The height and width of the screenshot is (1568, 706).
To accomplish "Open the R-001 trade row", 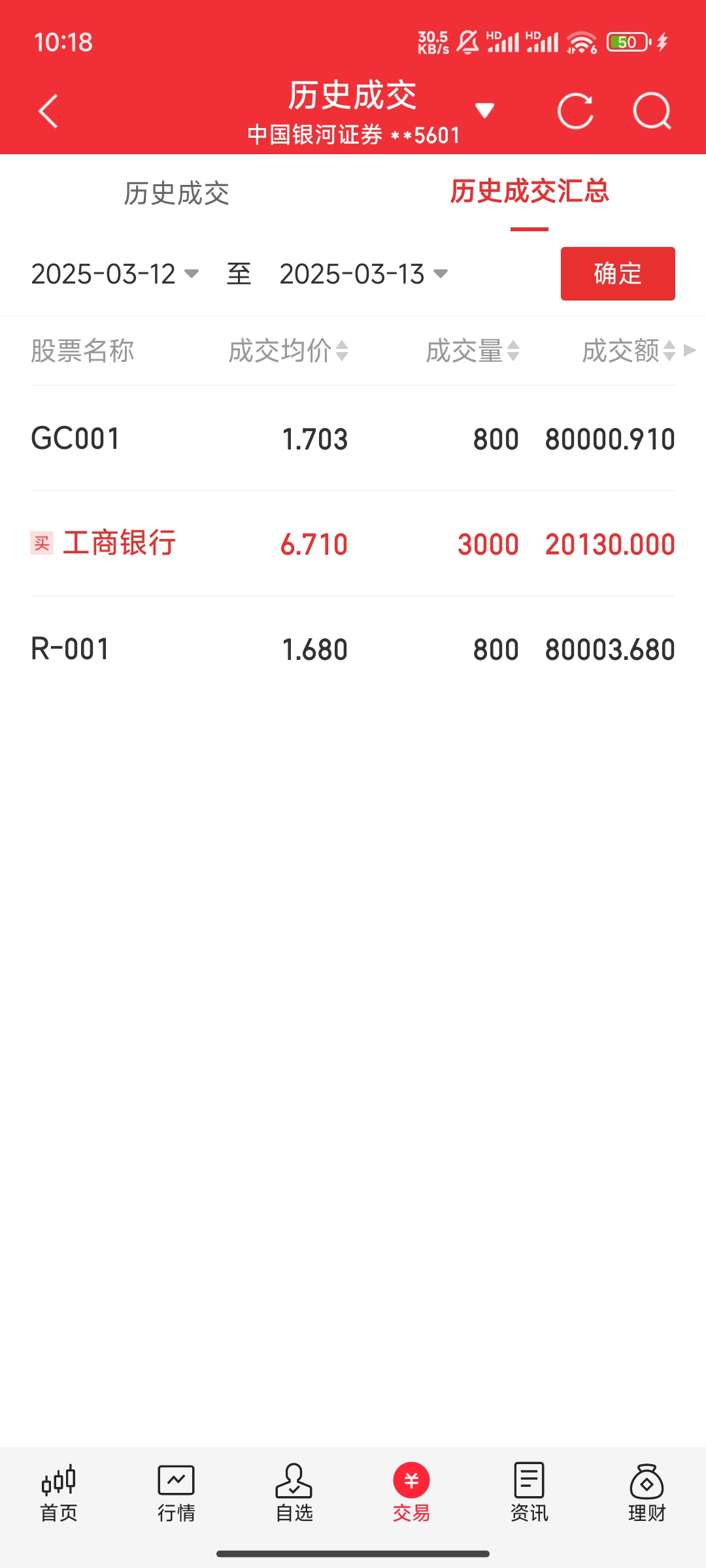I will 353,649.
